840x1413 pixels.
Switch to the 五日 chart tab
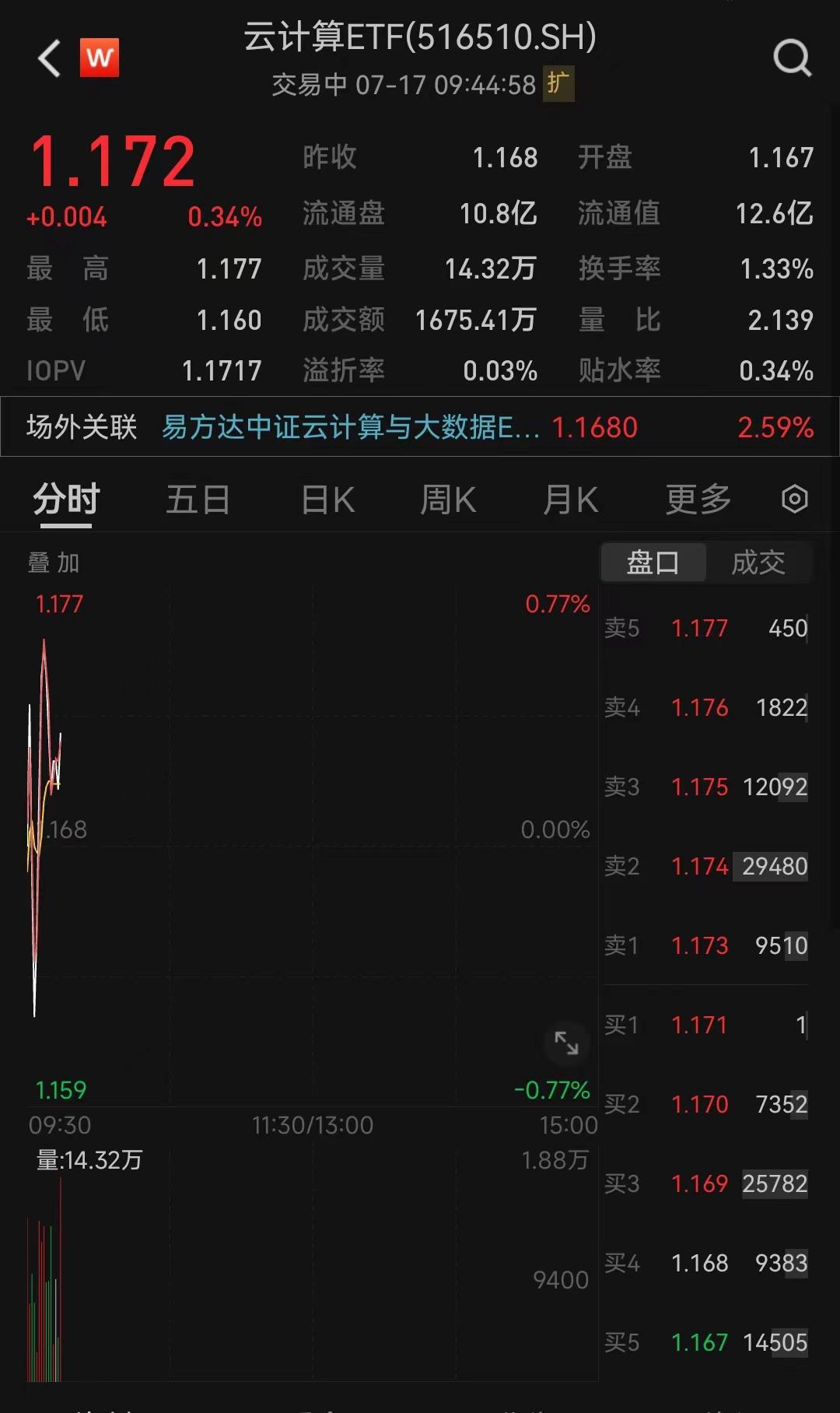198,500
